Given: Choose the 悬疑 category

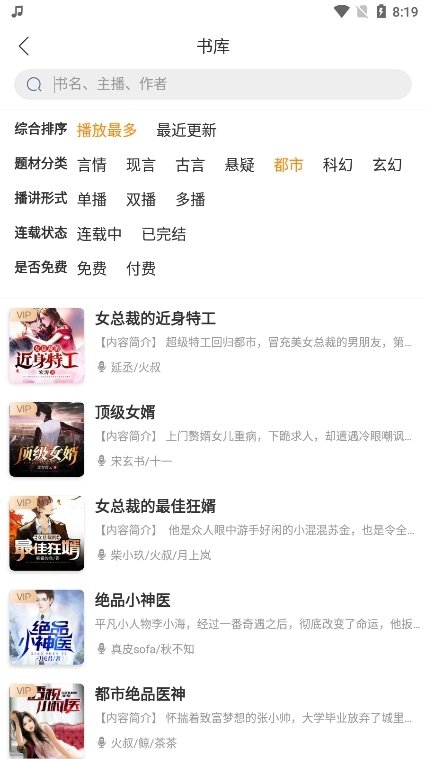Looking at the screenshot, I should click(x=239, y=165).
